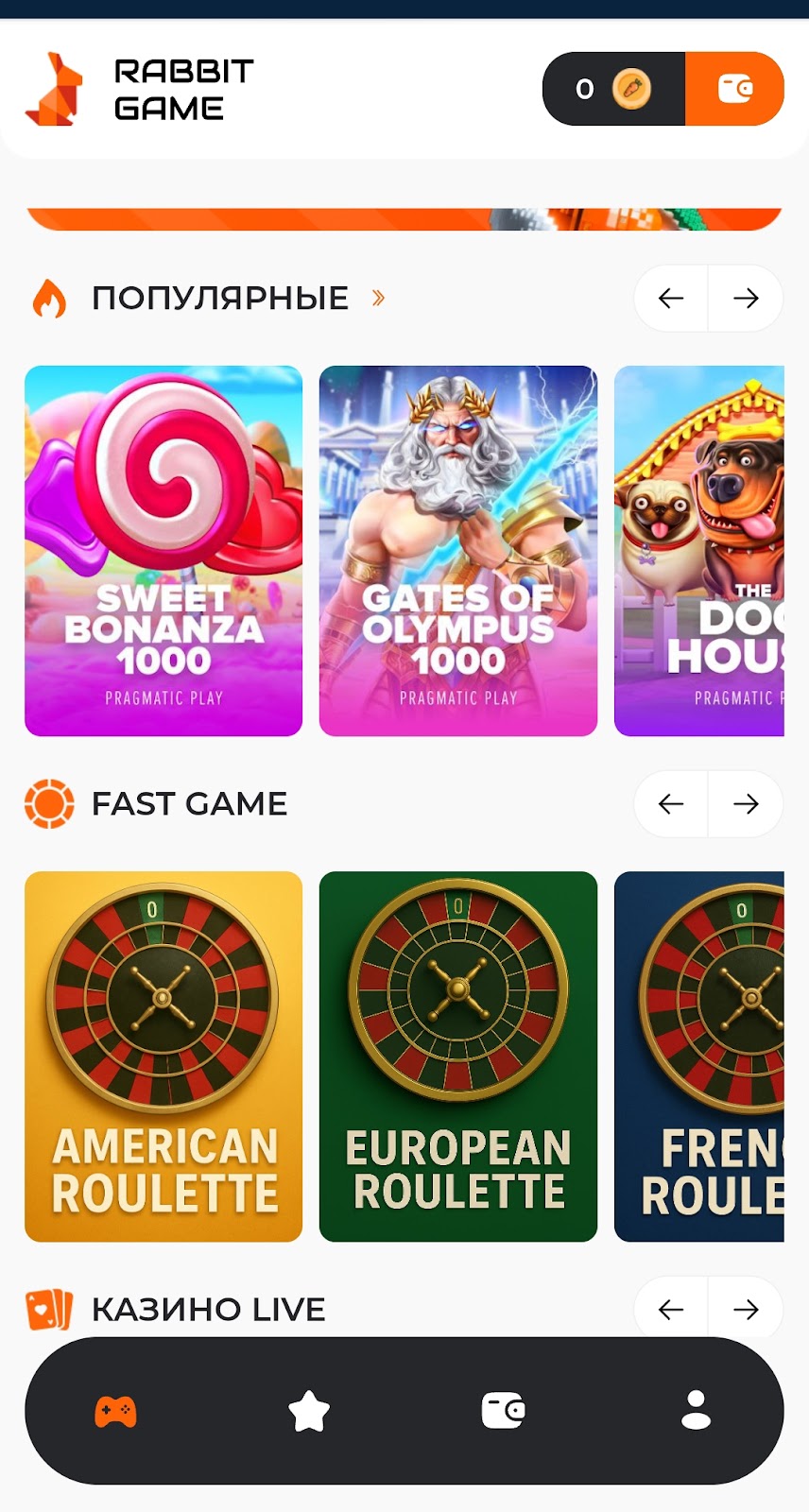Image resolution: width=809 pixels, height=1512 pixels.
Task: Open French Roulette game card
Action: tap(699, 1057)
